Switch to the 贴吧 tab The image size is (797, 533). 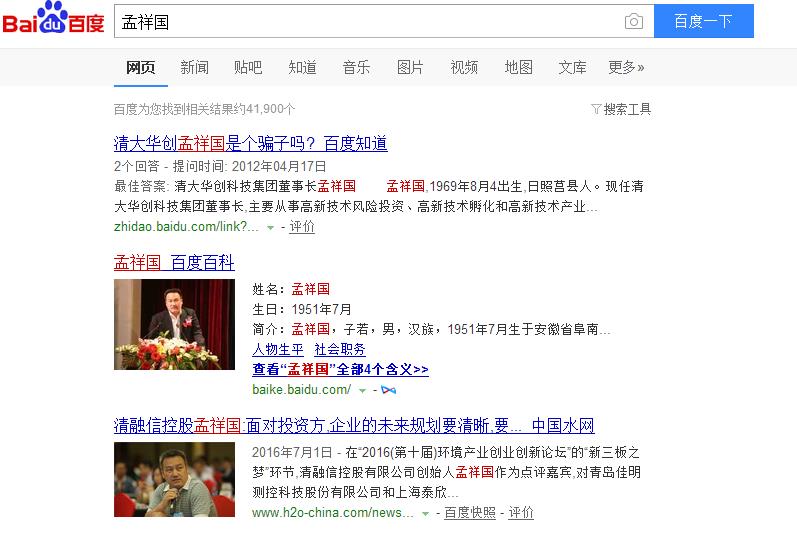248,67
